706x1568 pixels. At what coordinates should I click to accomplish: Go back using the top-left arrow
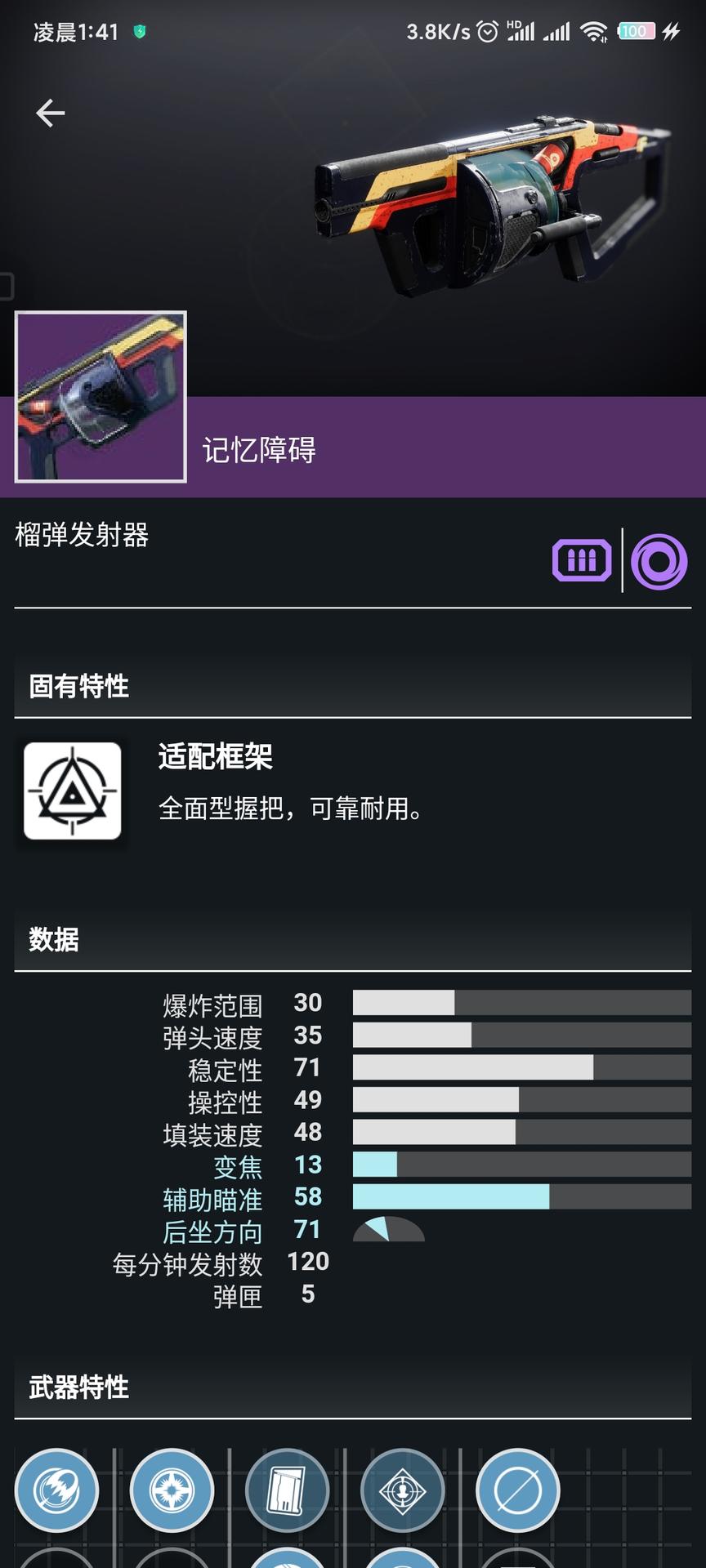click(50, 113)
